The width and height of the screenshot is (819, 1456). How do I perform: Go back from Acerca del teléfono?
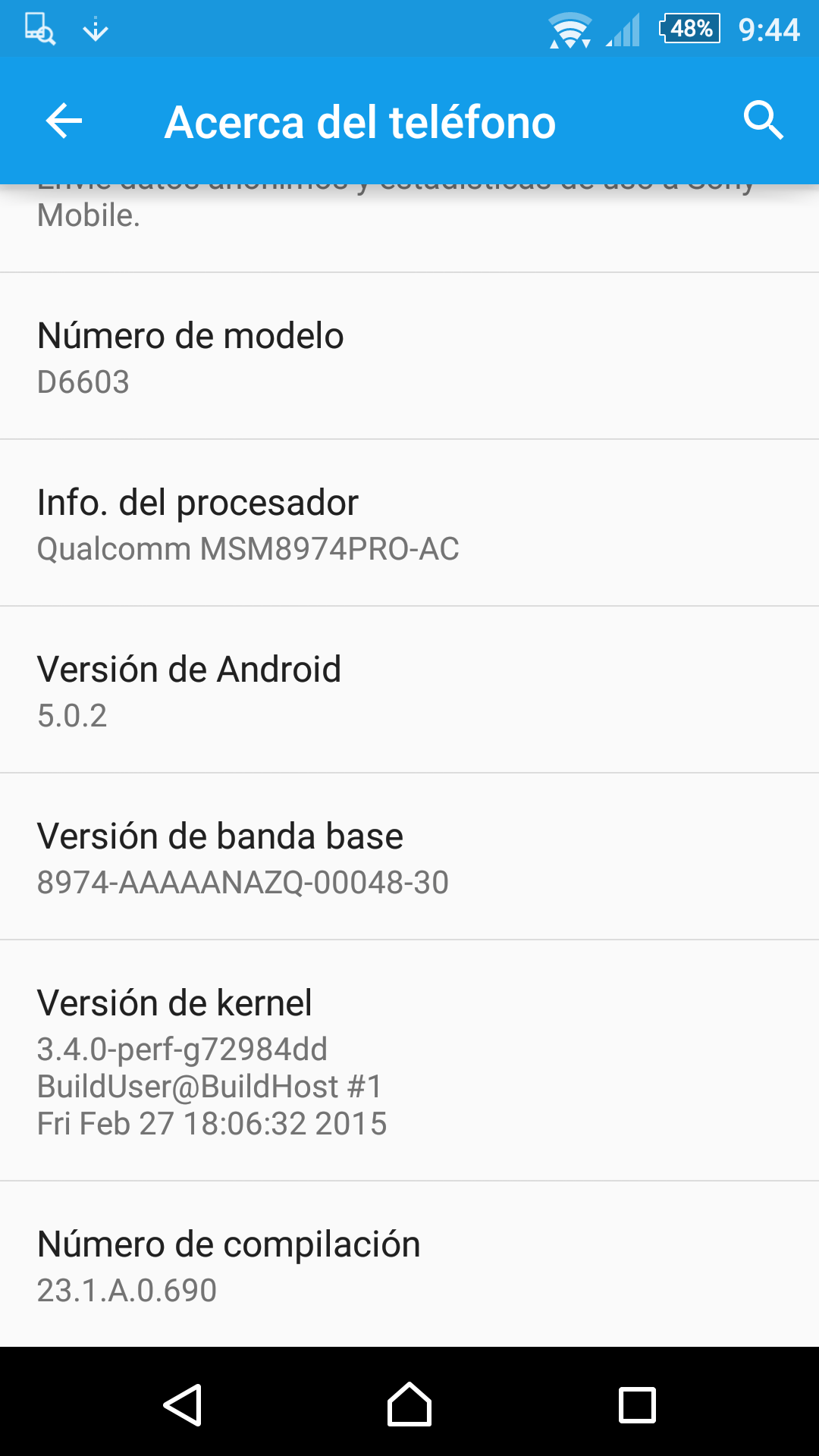click(x=64, y=121)
